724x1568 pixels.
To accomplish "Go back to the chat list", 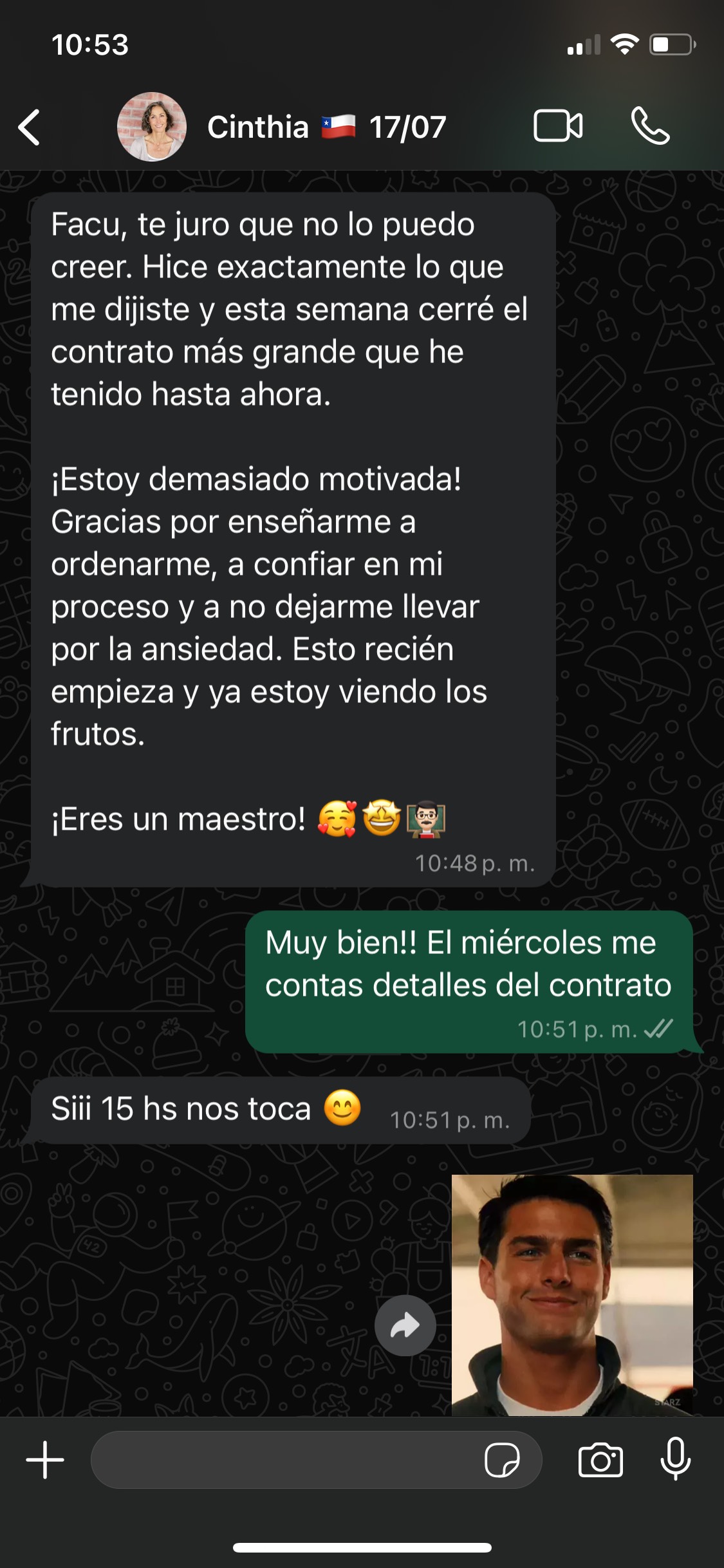I will point(30,127).
